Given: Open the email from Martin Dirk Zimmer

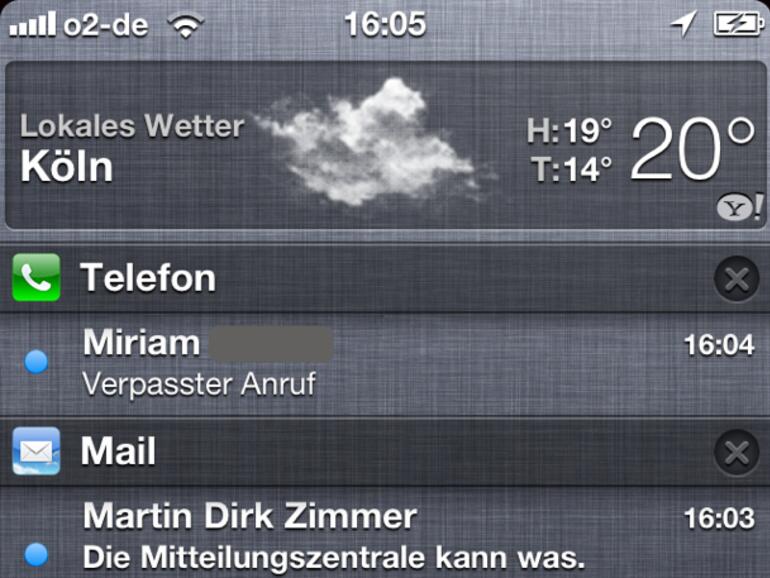Looking at the screenshot, I should click(385, 535).
